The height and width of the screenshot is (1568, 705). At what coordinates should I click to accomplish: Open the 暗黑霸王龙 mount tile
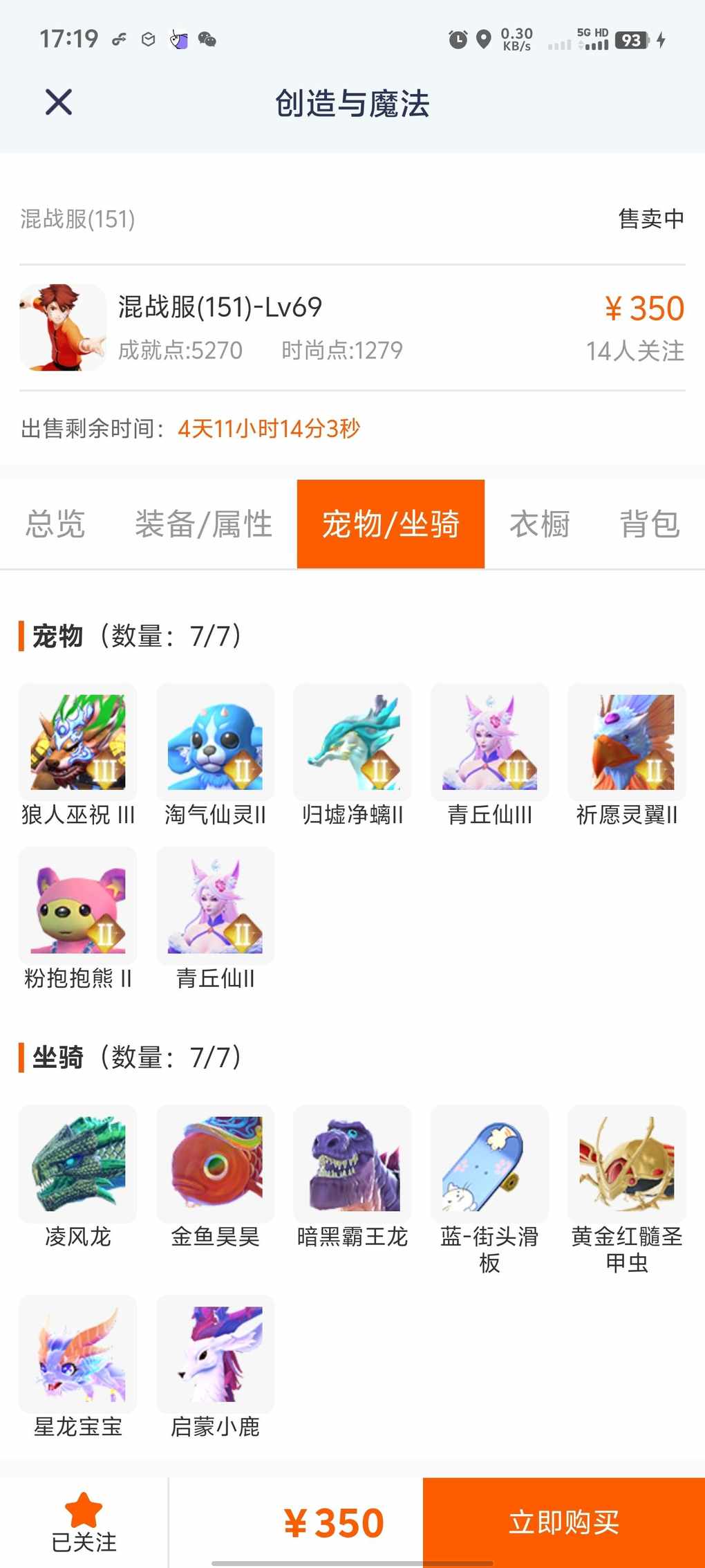[x=352, y=1164]
